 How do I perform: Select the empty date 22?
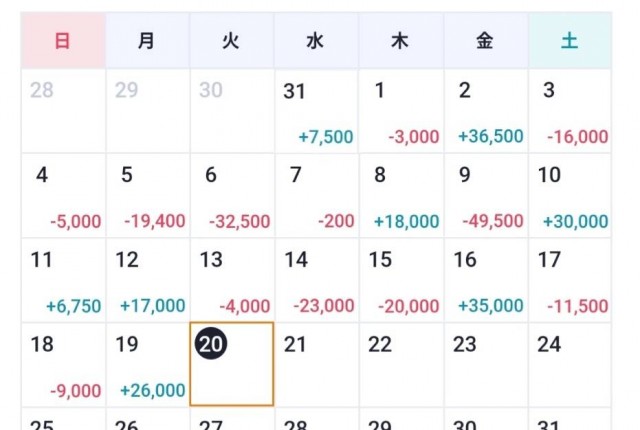[400, 364]
